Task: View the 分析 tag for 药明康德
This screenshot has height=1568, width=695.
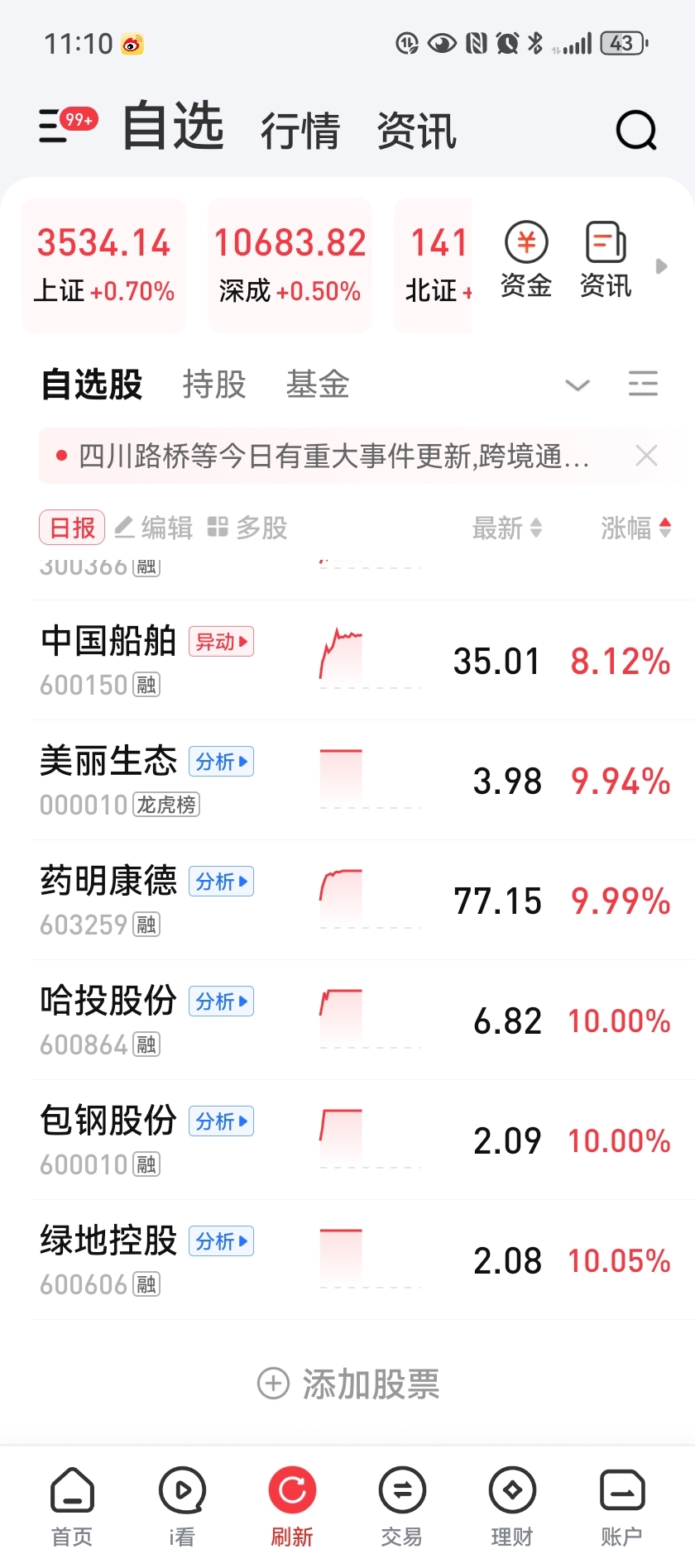Action: (x=221, y=882)
